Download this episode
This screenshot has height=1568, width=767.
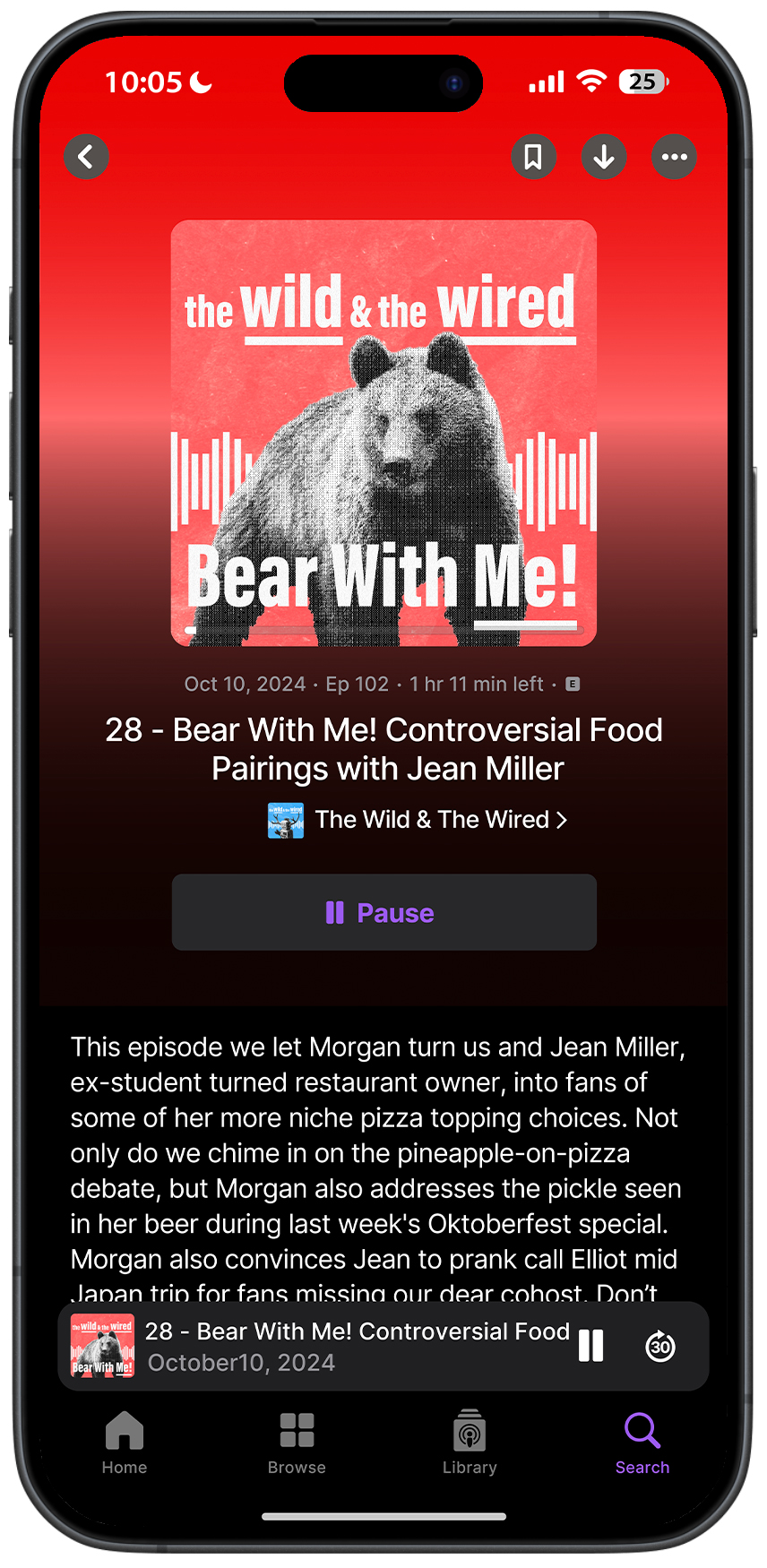pyautogui.click(x=604, y=157)
